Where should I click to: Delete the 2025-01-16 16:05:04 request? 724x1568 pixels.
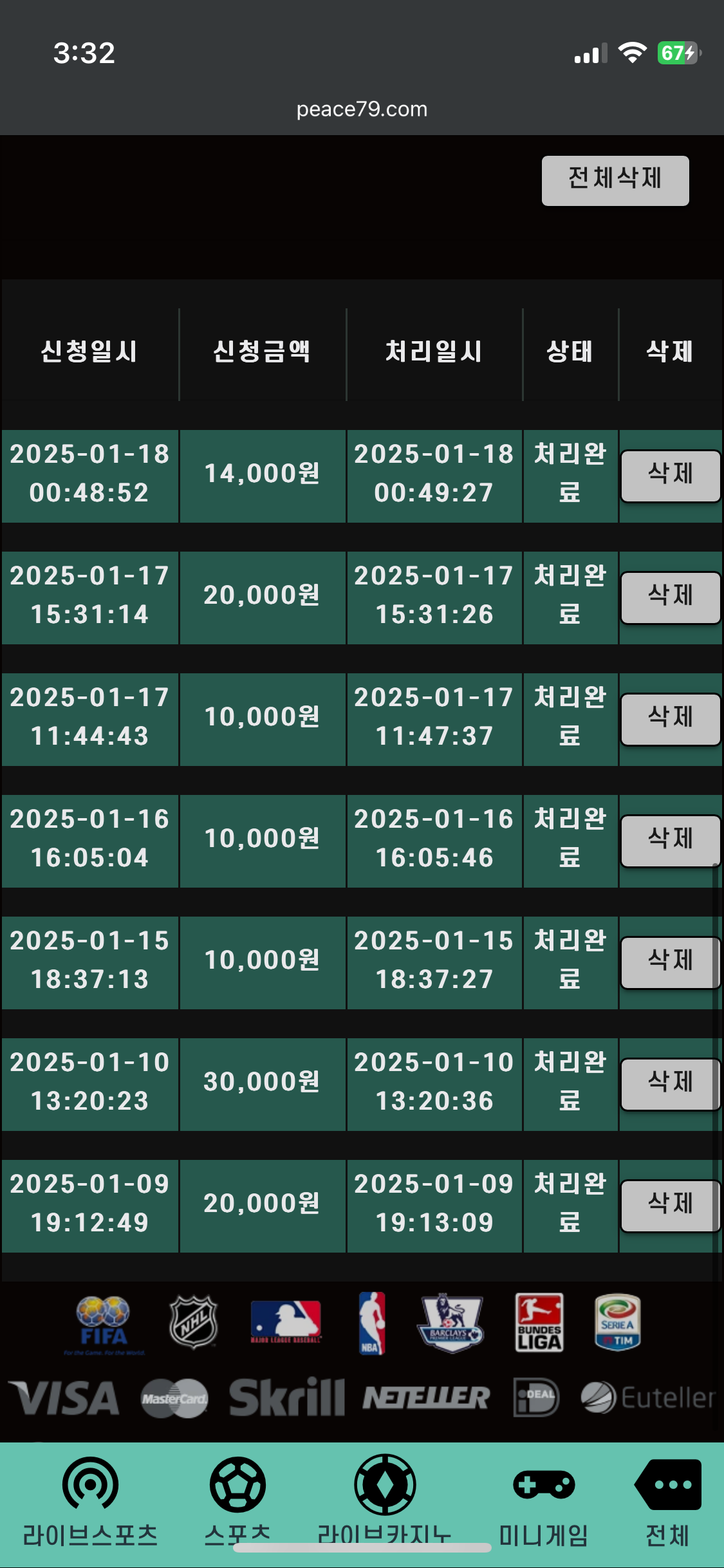pyautogui.click(x=669, y=840)
